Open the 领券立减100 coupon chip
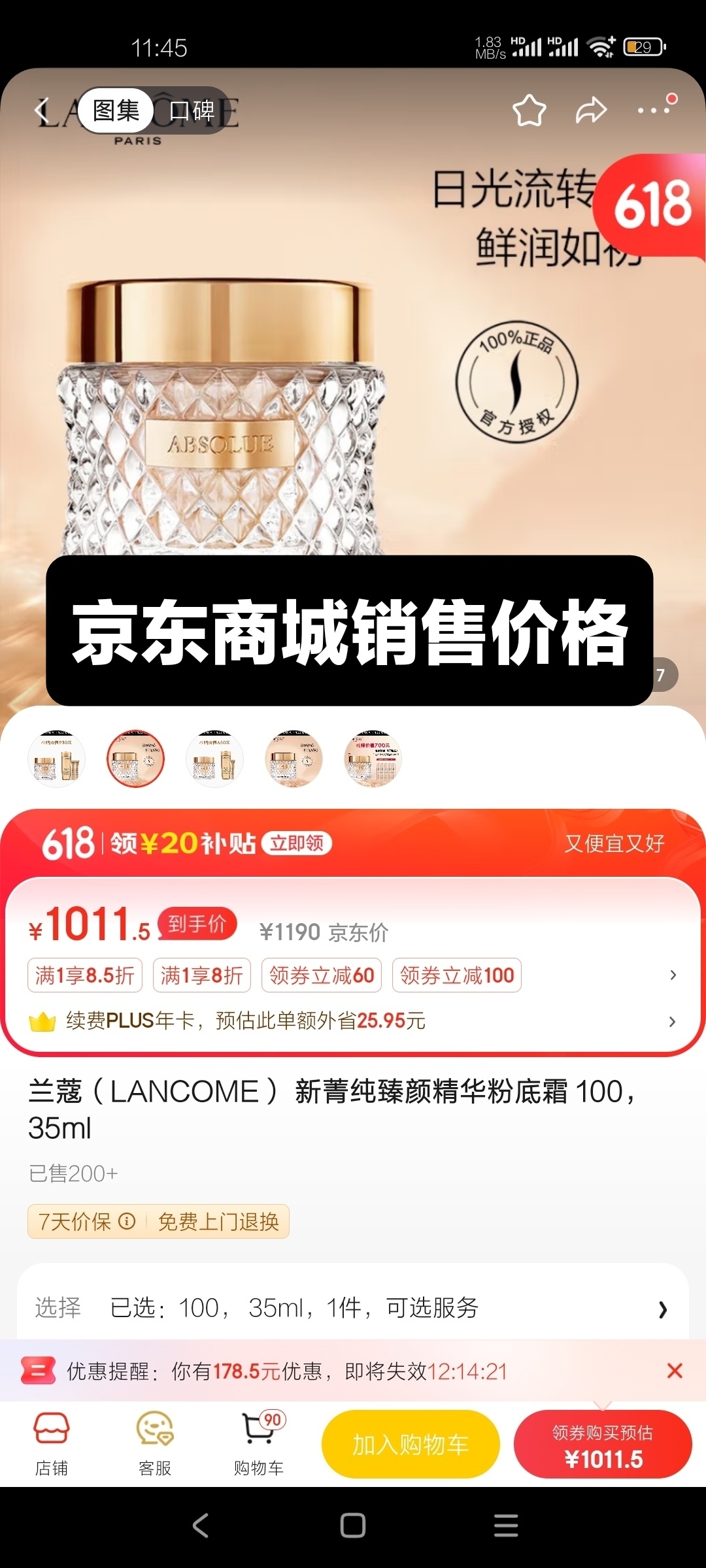The width and height of the screenshot is (706, 1568). coord(456,975)
